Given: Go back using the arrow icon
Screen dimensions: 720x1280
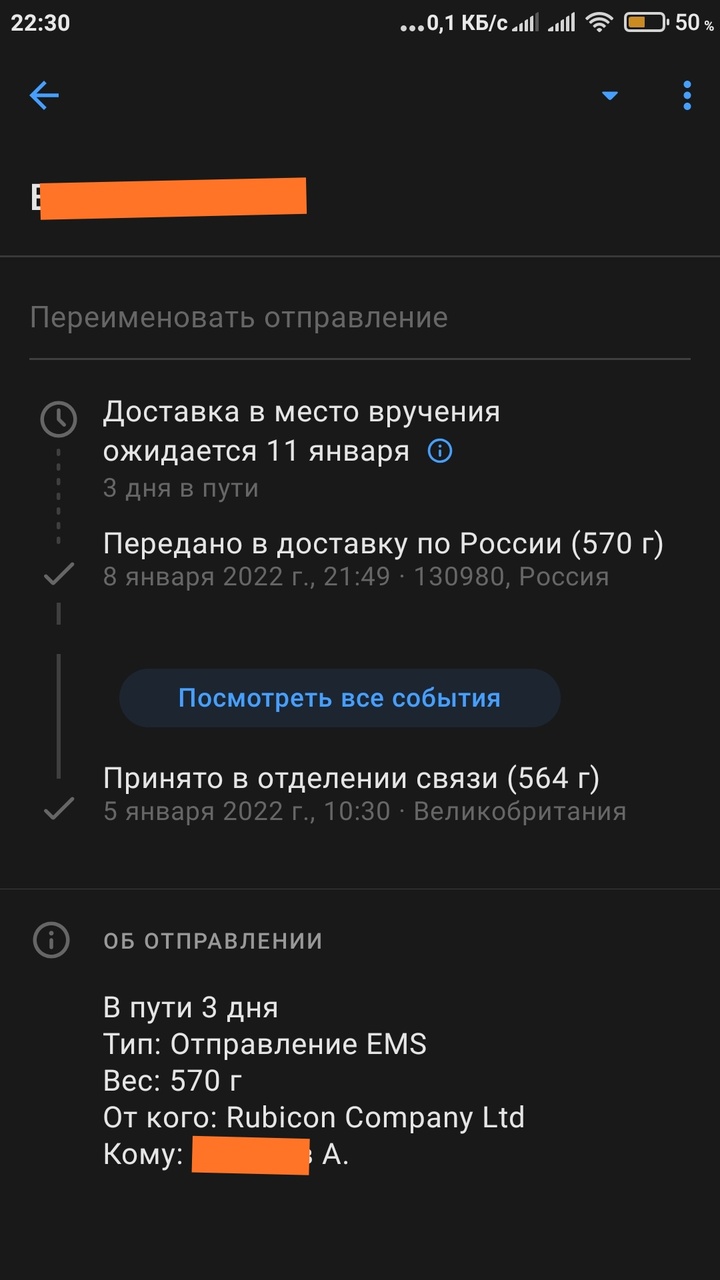Looking at the screenshot, I should point(44,96).
